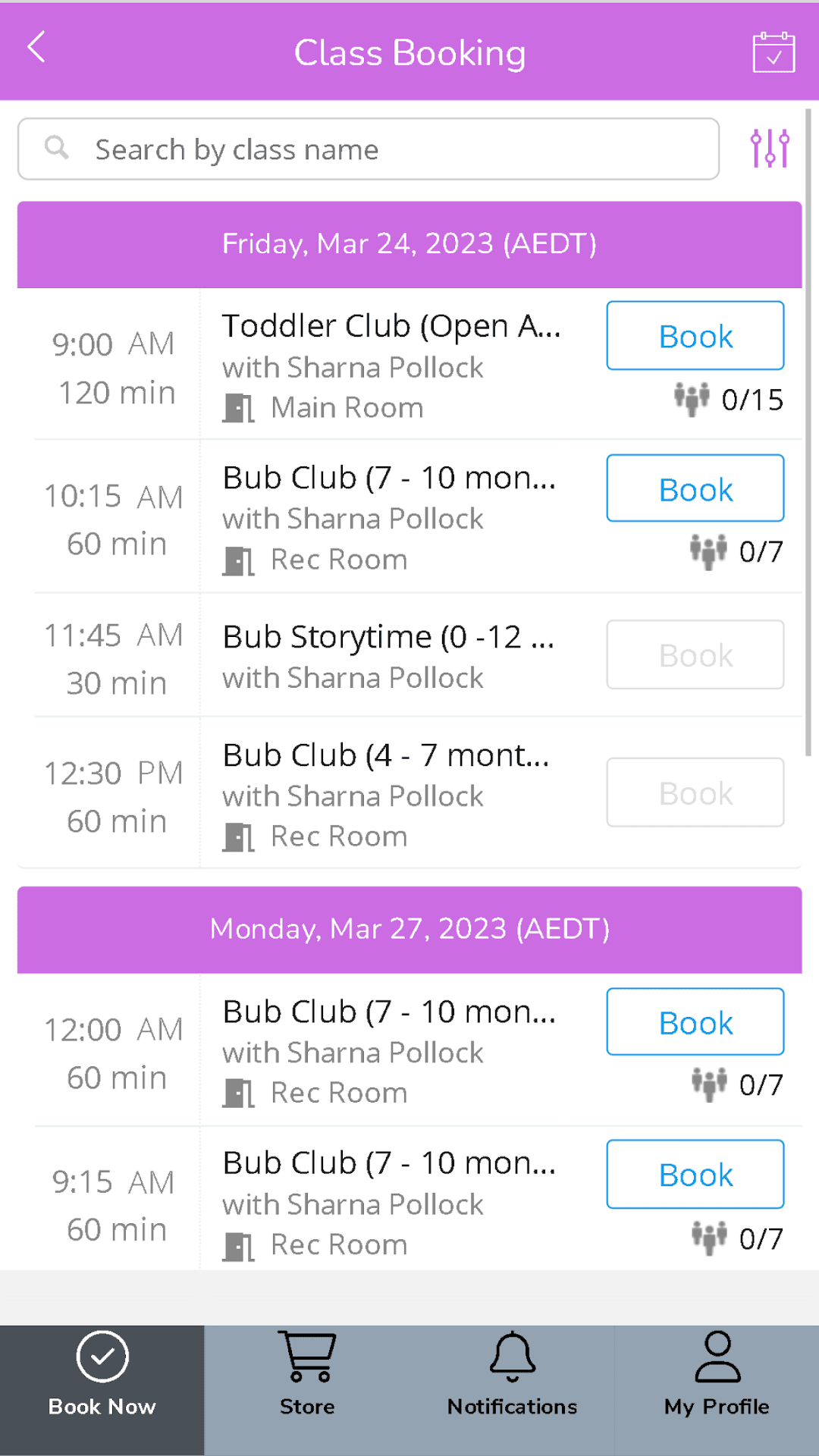This screenshot has height=1456, width=819.
Task: Book the 9:00 AM Toddler Club class
Action: 695,336
